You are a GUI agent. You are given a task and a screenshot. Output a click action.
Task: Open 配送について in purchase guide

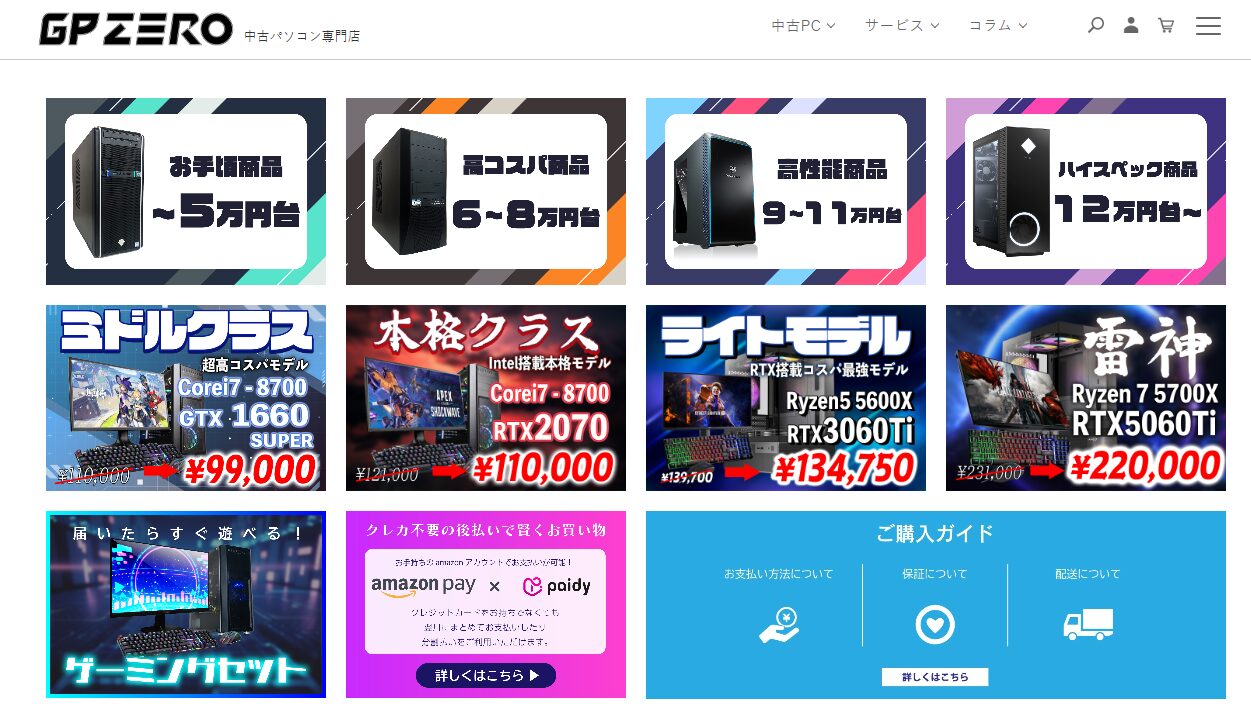[x=1087, y=607]
